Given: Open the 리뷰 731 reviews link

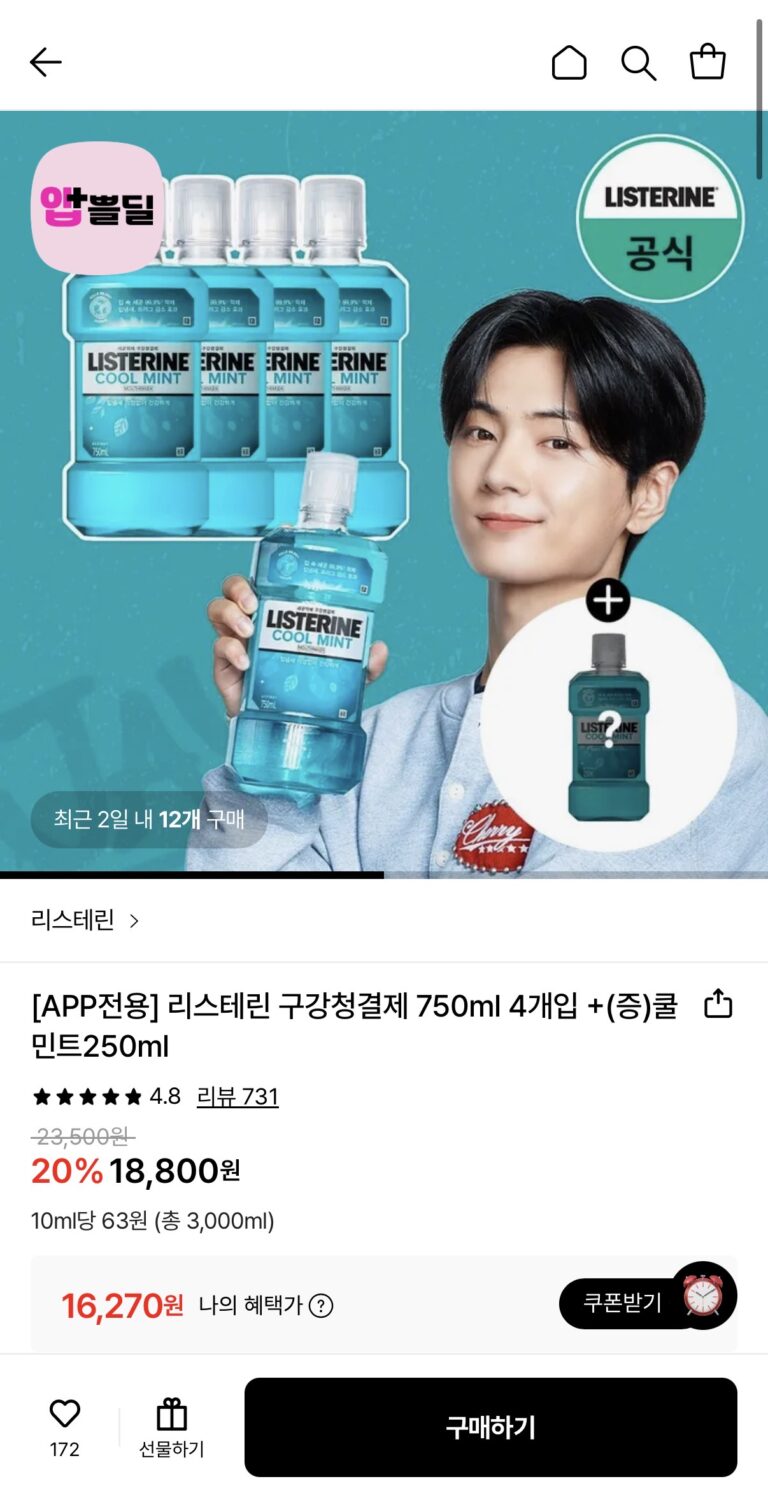Looking at the screenshot, I should 237,1096.
